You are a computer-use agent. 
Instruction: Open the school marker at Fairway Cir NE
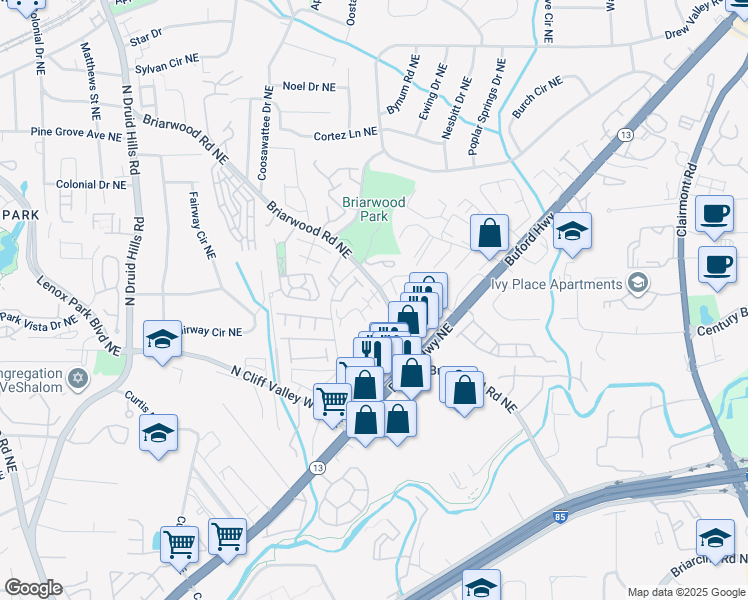click(x=161, y=341)
